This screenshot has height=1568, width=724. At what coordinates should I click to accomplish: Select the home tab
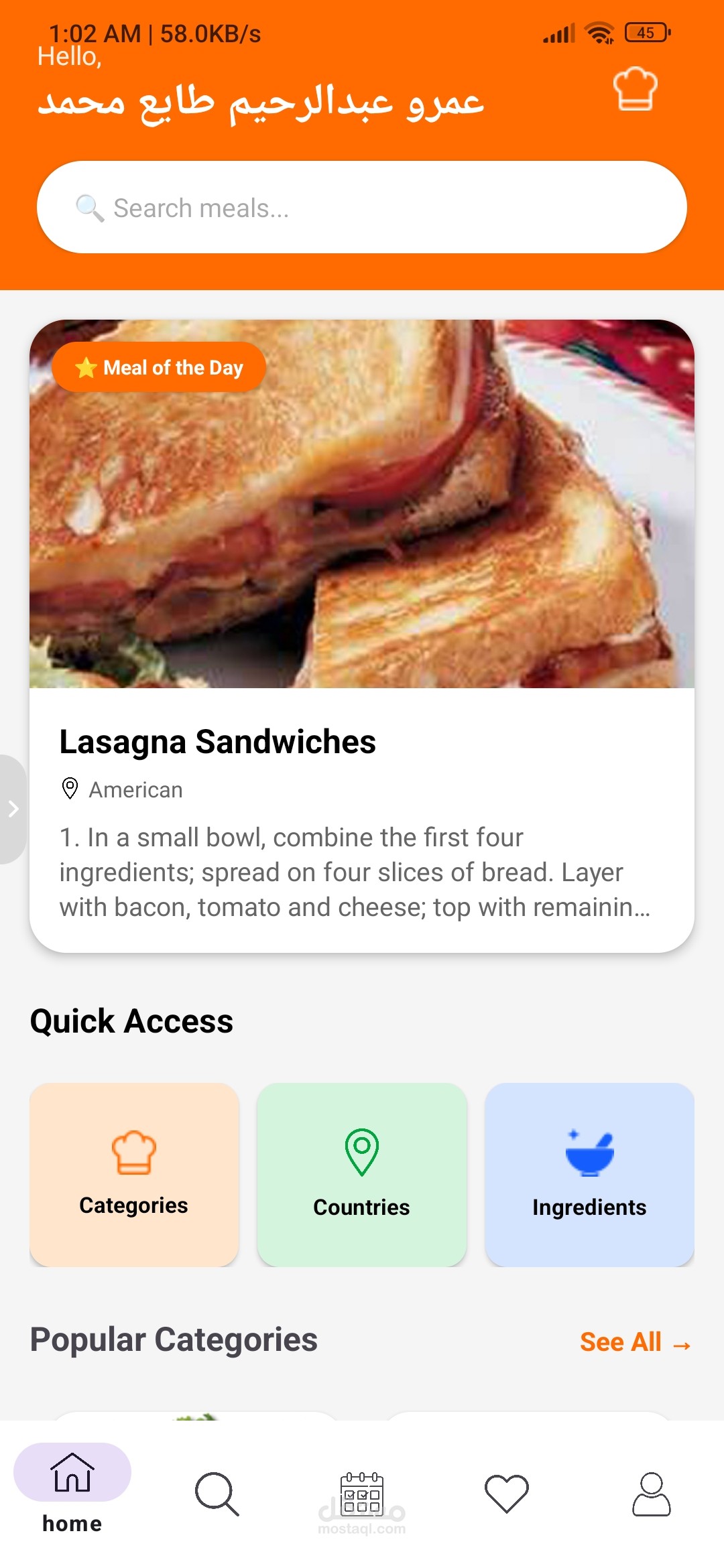coord(72,1488)
